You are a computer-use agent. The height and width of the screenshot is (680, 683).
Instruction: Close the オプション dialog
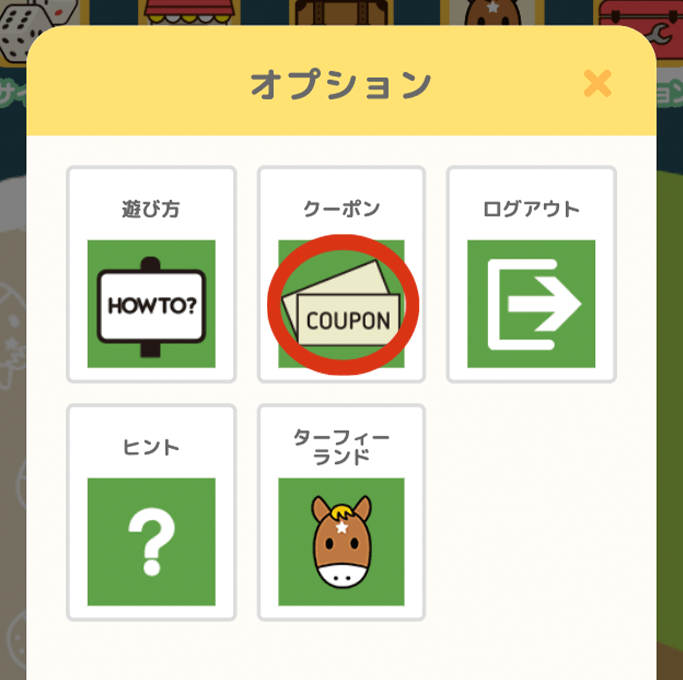597,84
